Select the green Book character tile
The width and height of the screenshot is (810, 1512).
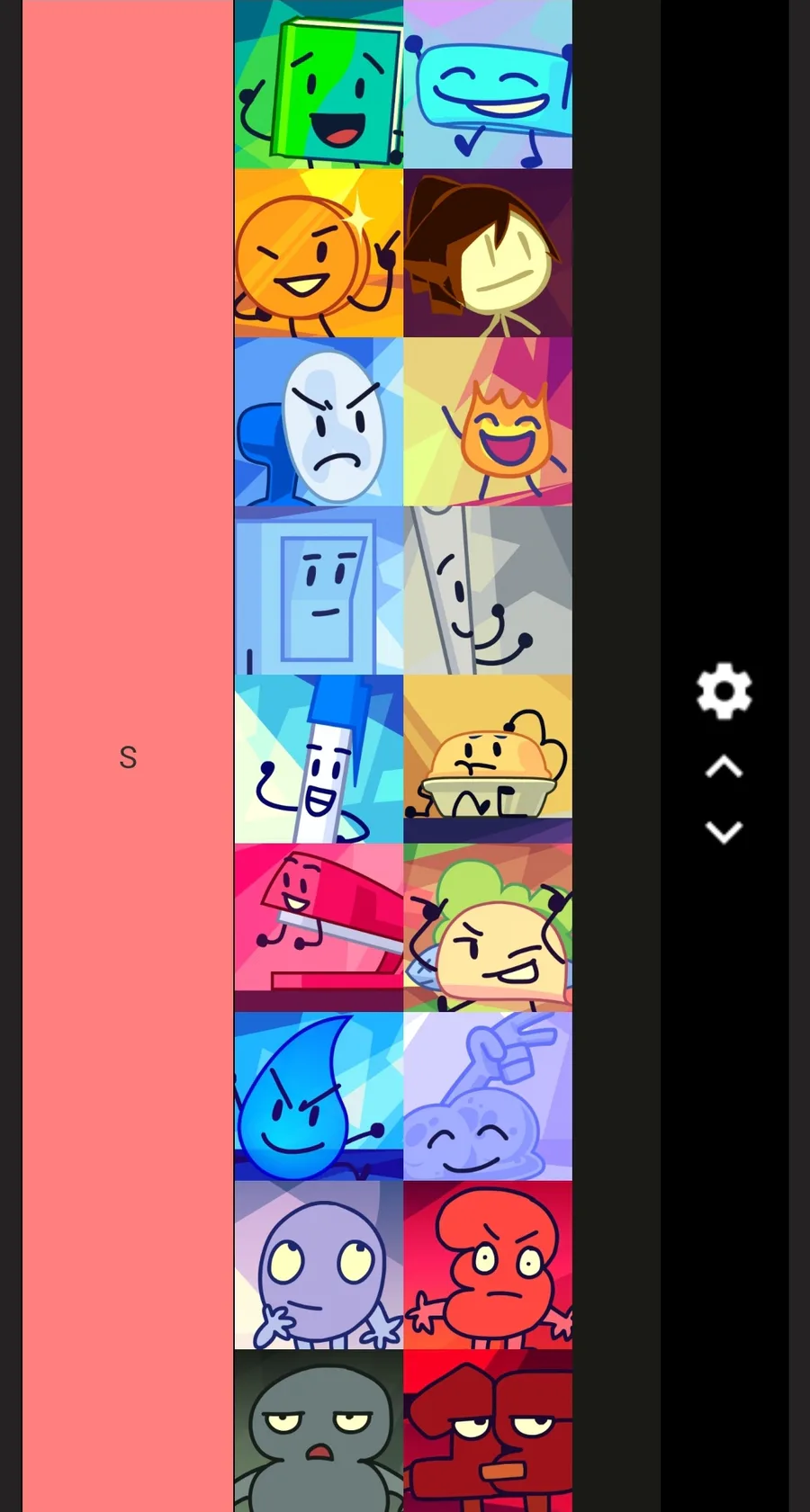tap(319, 85)
